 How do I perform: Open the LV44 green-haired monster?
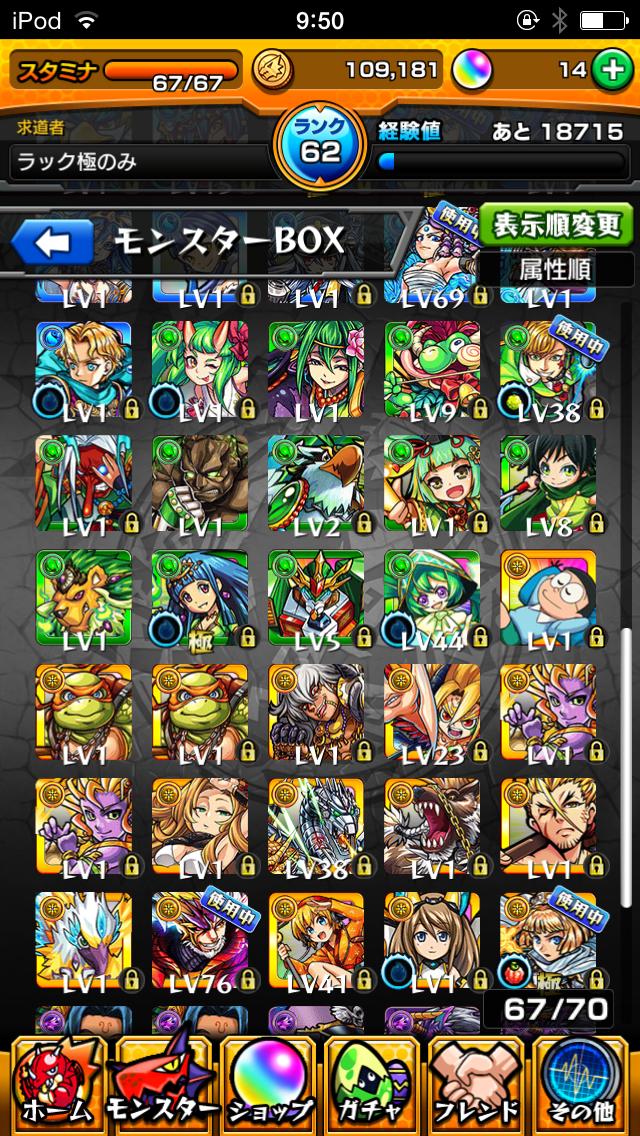click(432, 598)
